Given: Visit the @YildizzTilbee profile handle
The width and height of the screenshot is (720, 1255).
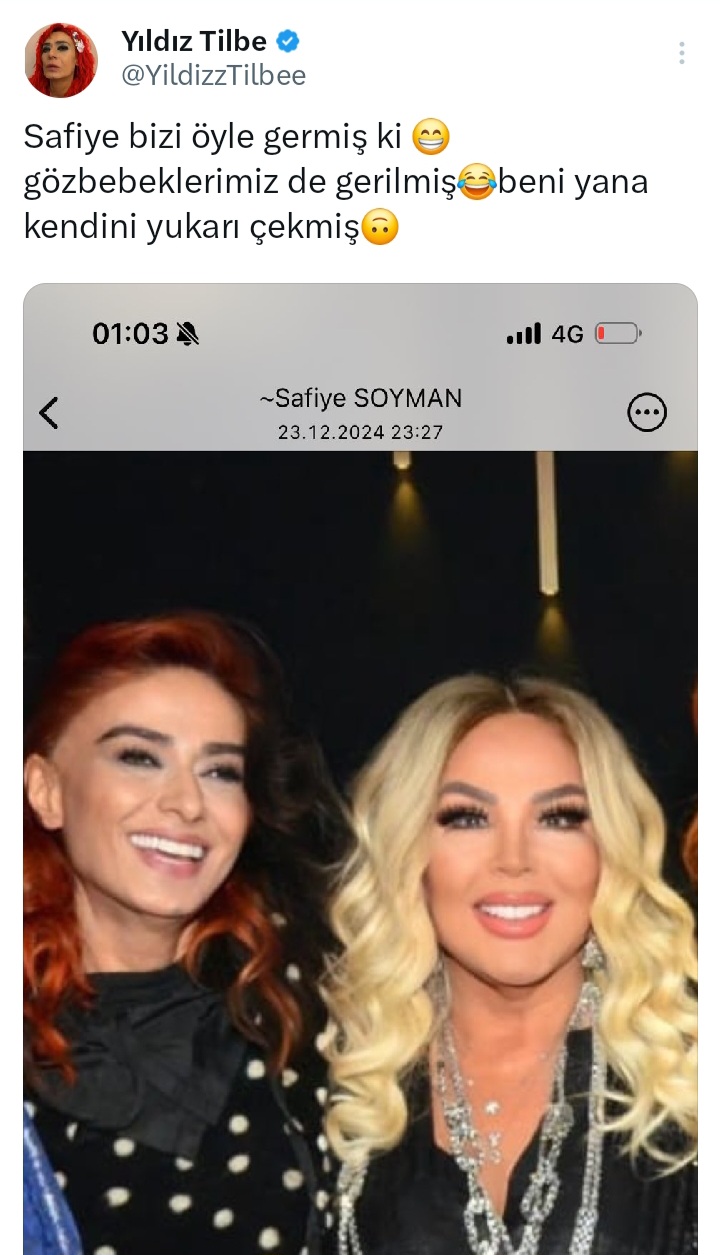Looking at the screenshot, I should click(x=213, y=75).
